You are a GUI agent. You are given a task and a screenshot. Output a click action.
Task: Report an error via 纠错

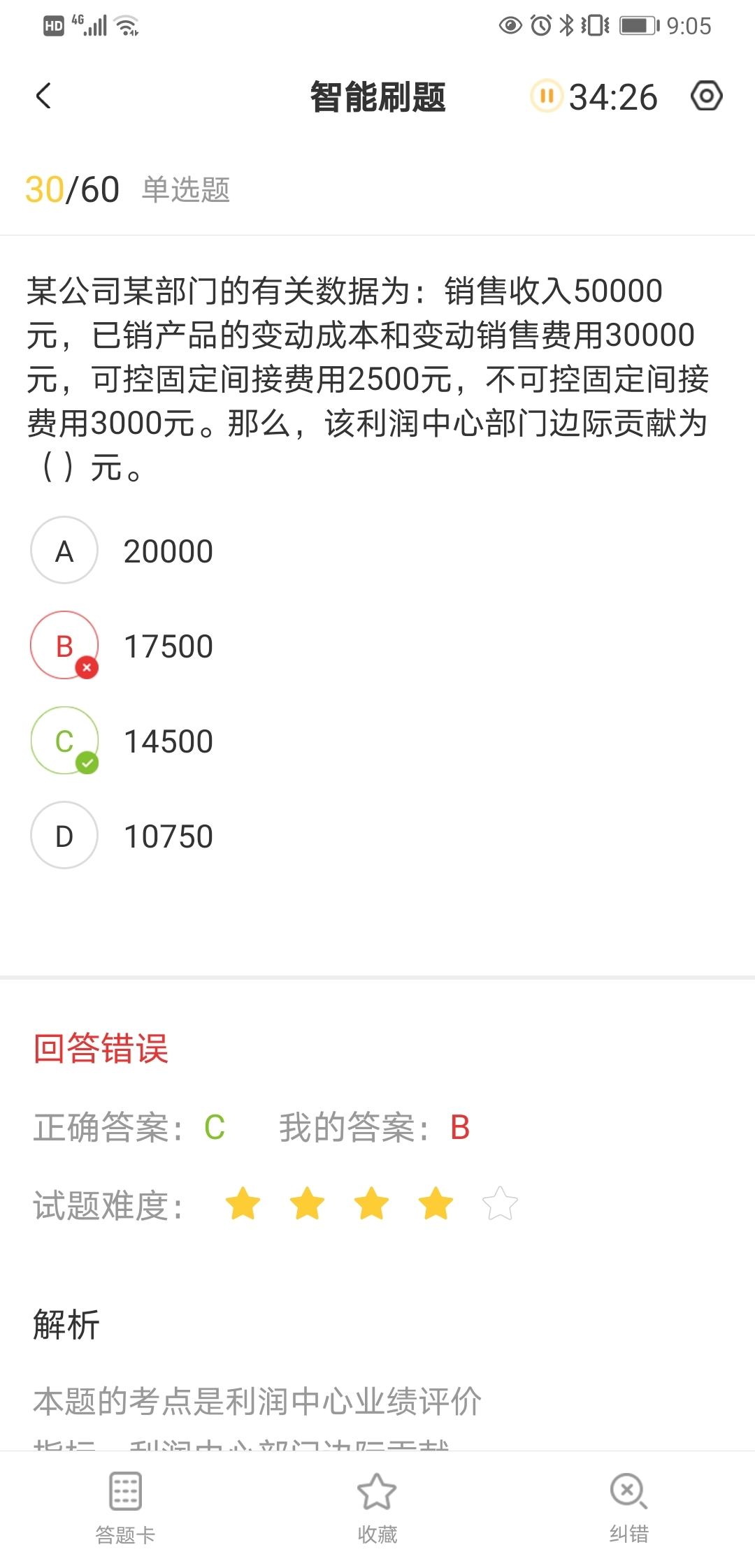click(629, 1508)
